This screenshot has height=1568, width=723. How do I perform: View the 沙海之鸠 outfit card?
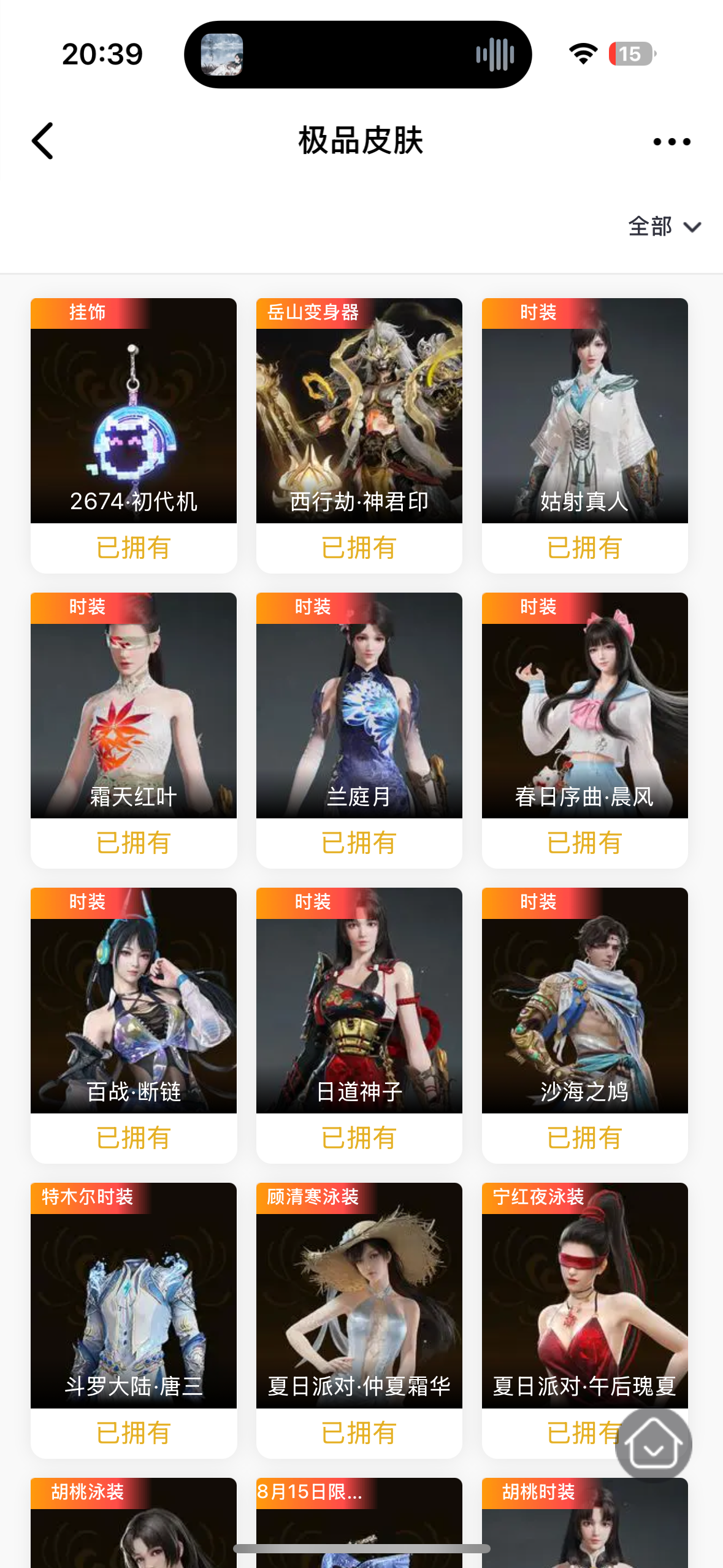584,1012
